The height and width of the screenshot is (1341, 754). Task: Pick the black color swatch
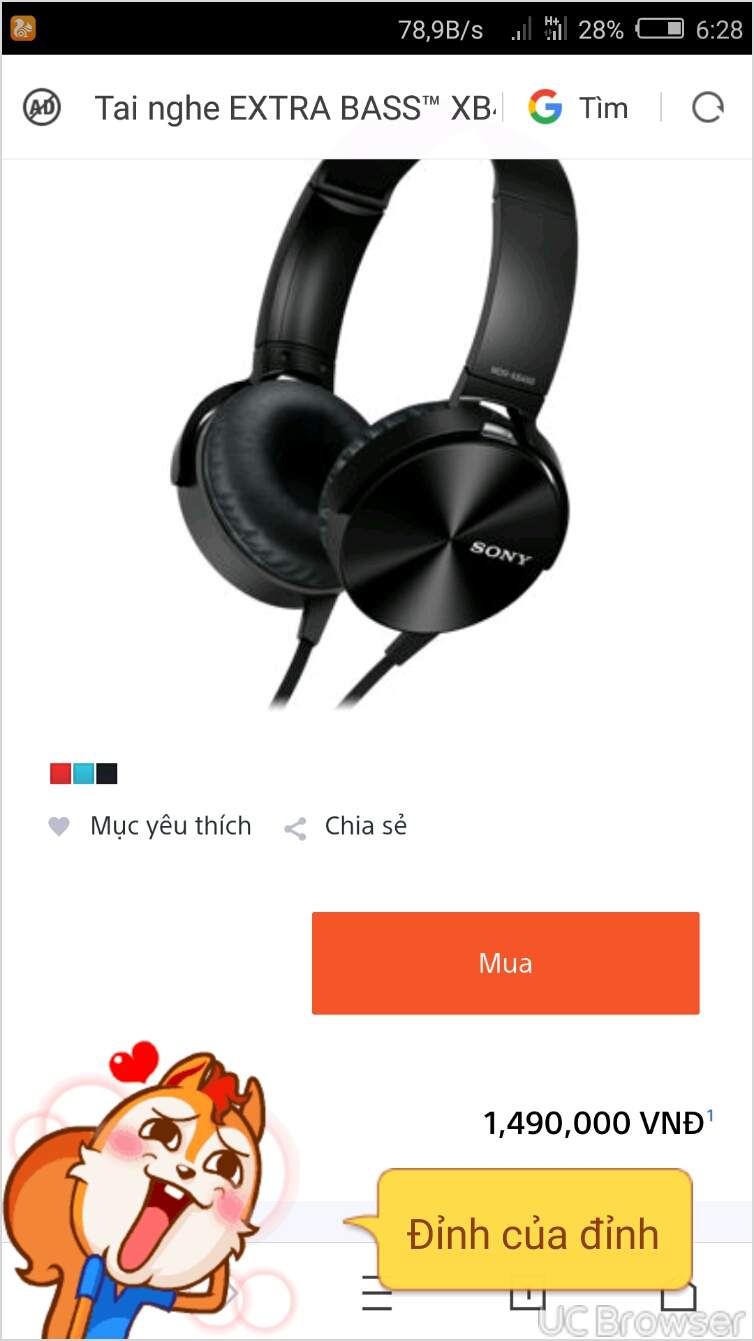(x=107, y=773)
